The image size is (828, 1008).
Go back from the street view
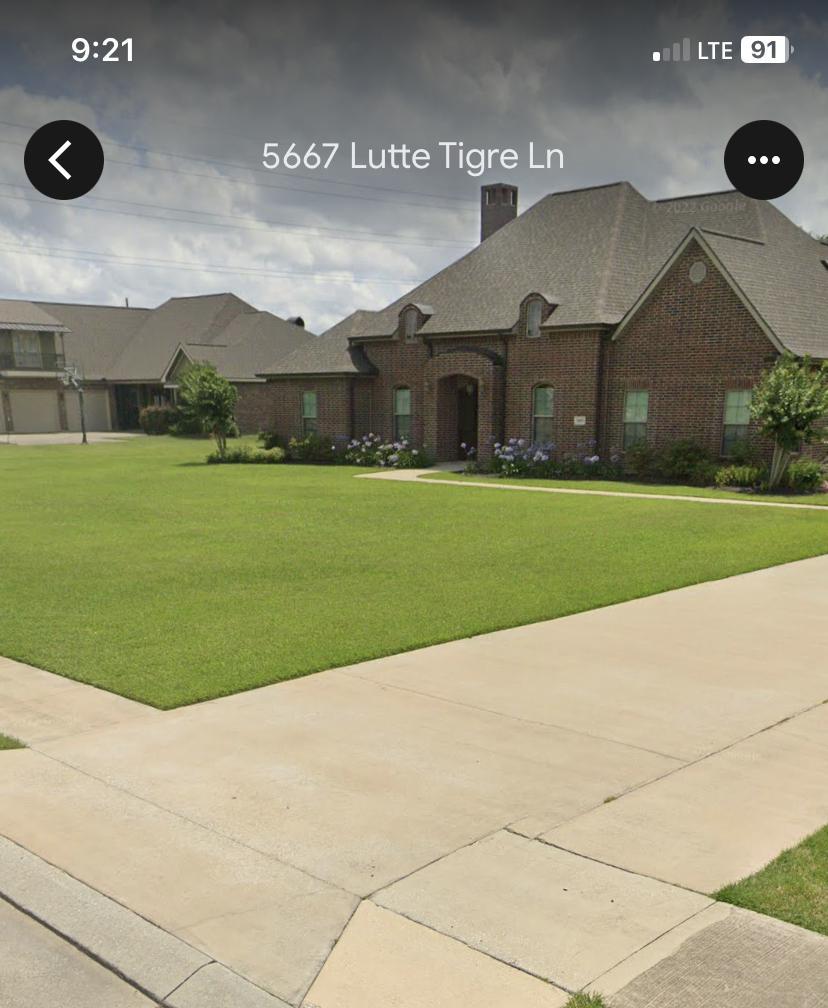[63, 160]
